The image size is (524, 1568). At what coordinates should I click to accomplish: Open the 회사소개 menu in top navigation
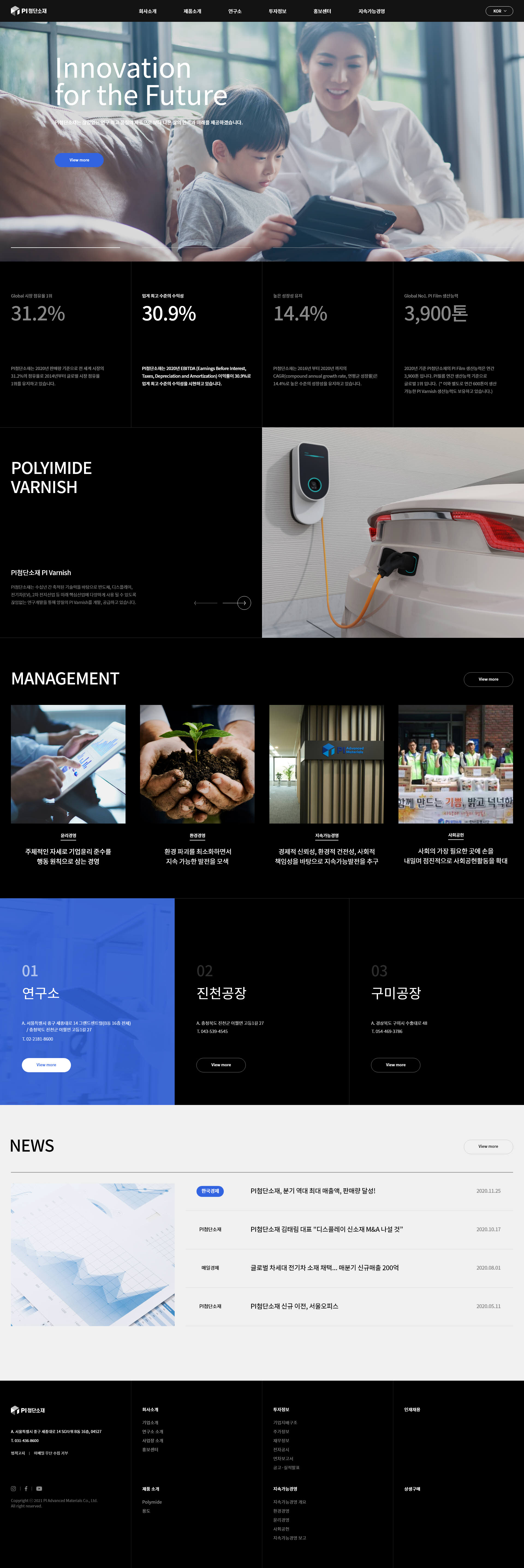point(147,11)
